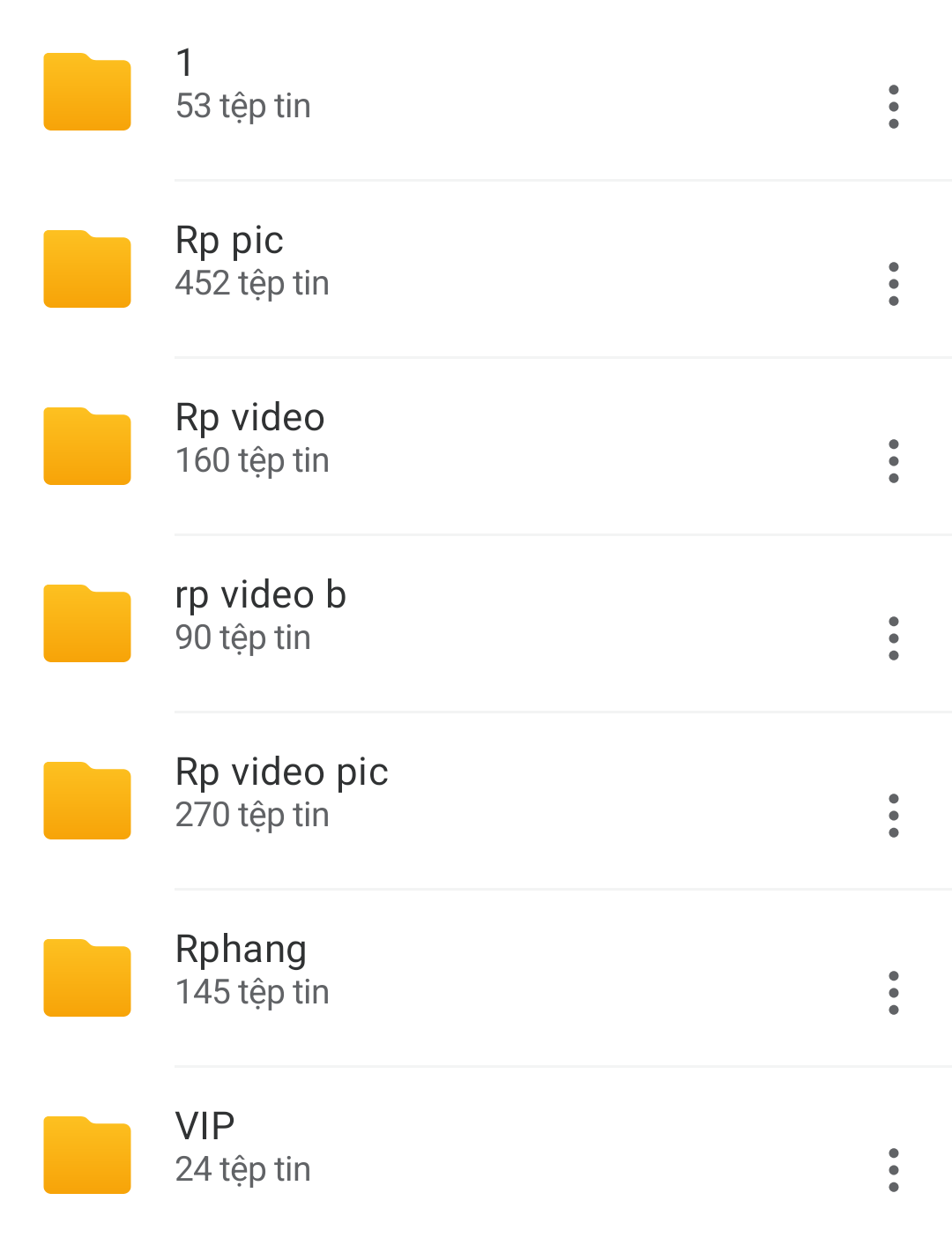Open the folder icon for "1"
The width and height of the screenshot is (952, 1238).
point(86,91)
